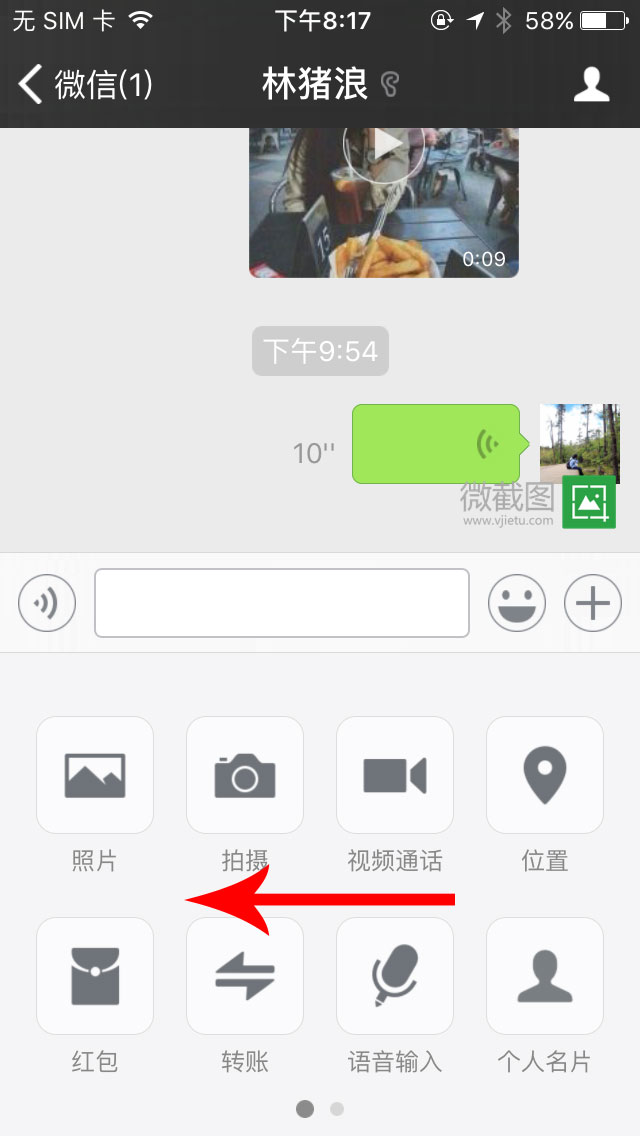Toggle the plus attachments panel
640x1136 pixels.
coord(592,603)
